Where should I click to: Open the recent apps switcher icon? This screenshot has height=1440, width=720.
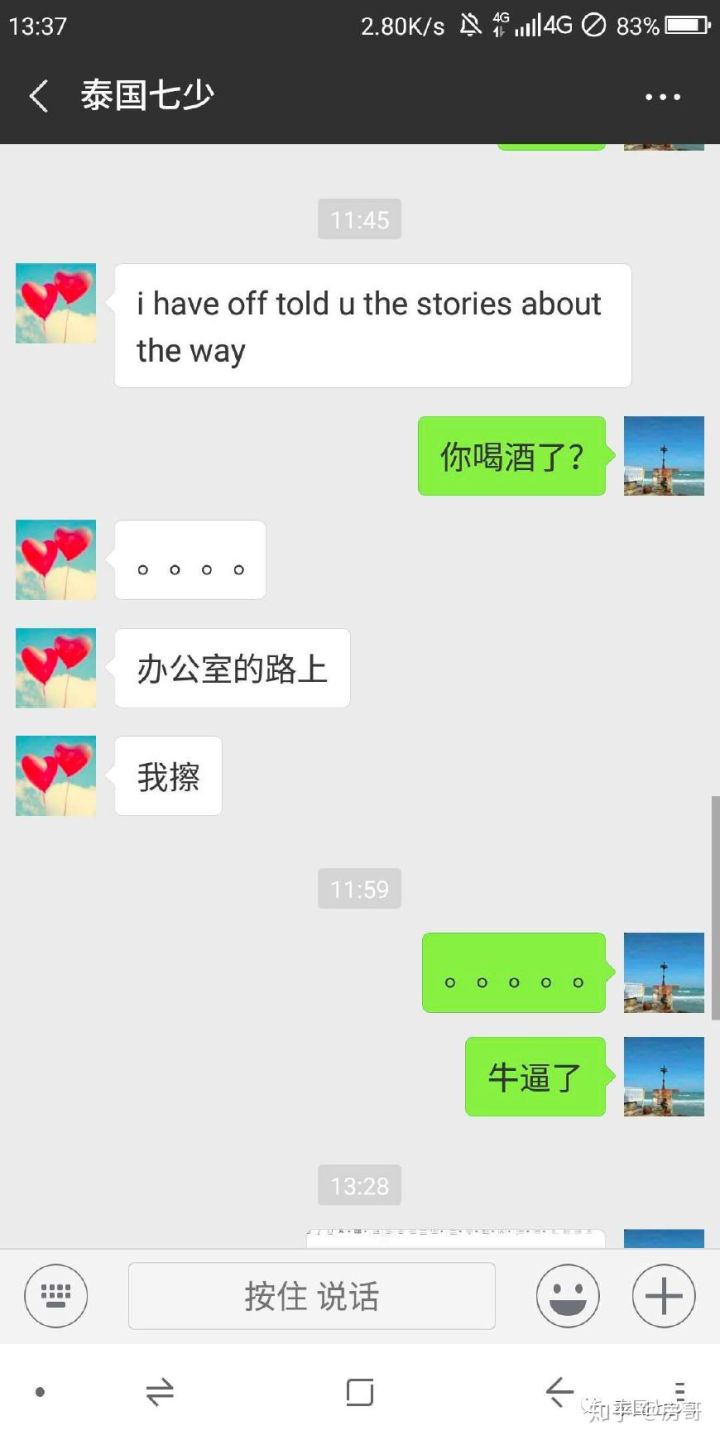click(160, 1392)
